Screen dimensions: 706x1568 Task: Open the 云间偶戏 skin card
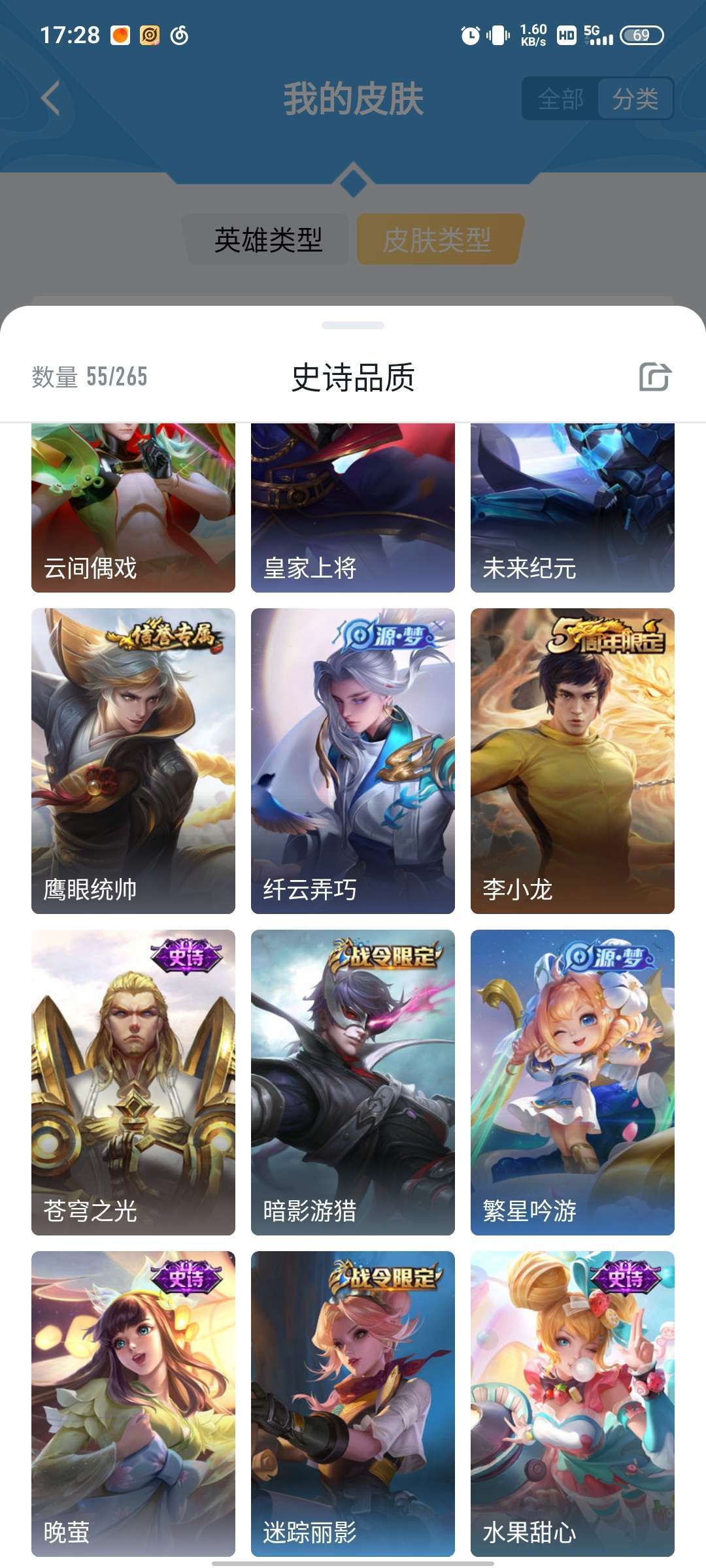[133, 508]
